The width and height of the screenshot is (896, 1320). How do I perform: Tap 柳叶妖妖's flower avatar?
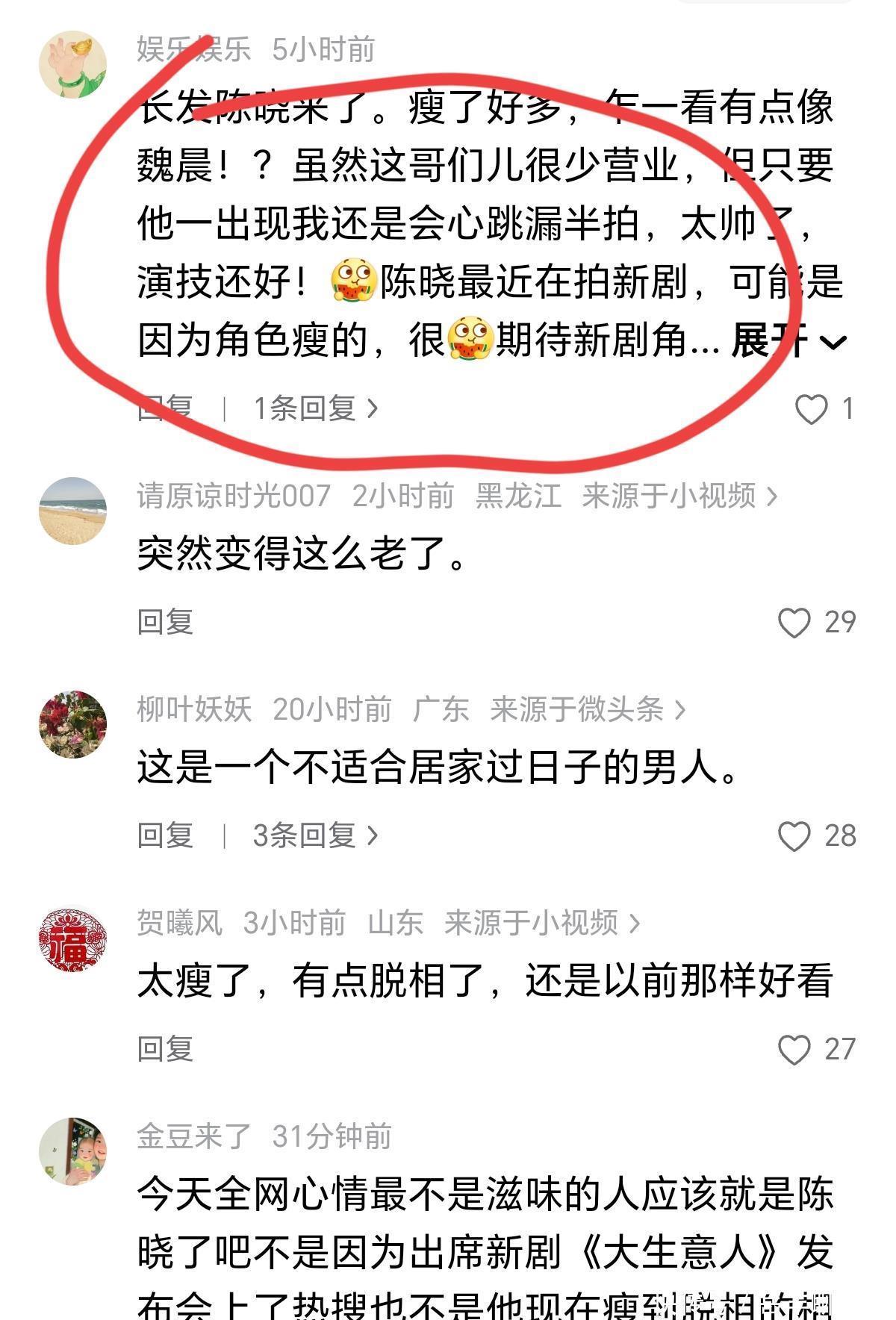pos(72,724)
